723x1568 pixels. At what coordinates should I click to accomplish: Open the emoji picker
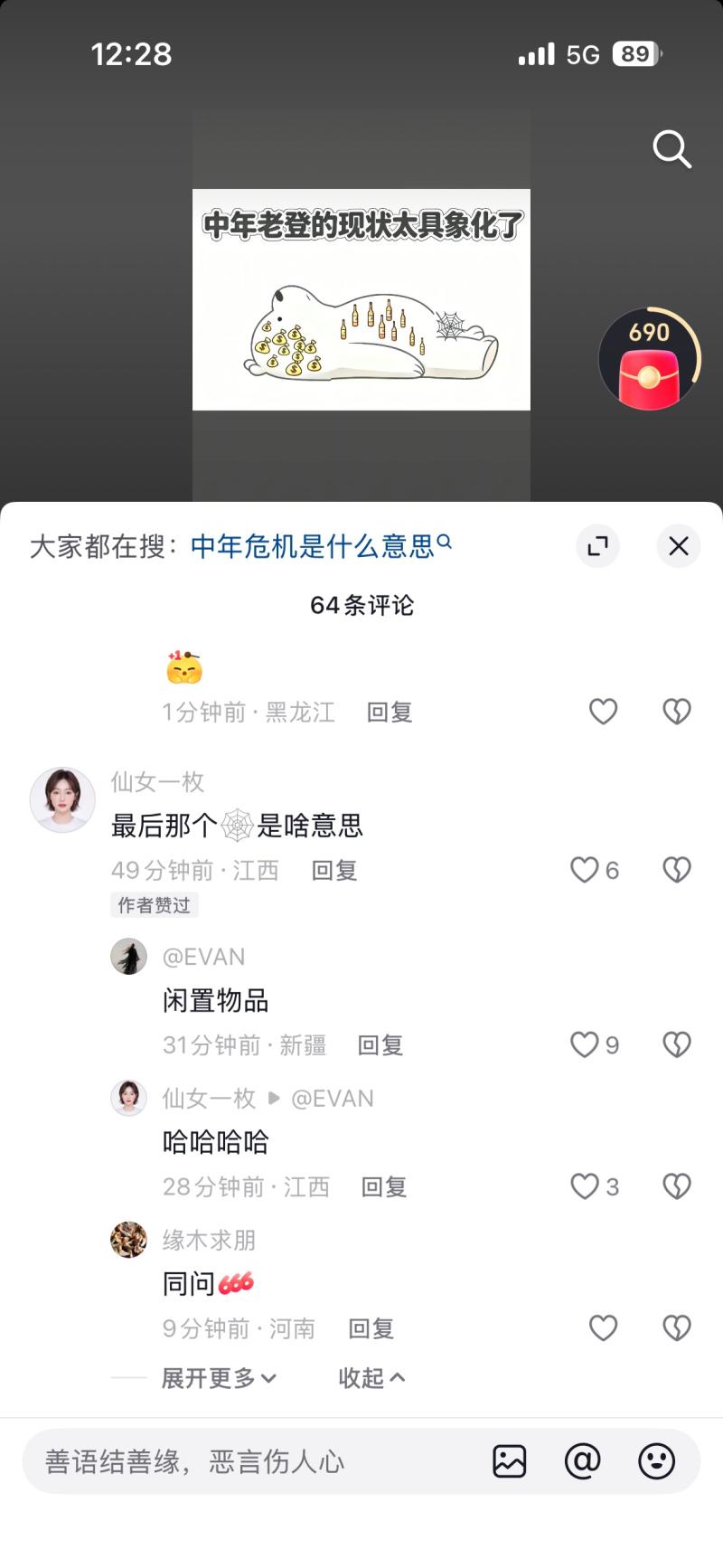pyautogui.click(x=657, y=1461)
